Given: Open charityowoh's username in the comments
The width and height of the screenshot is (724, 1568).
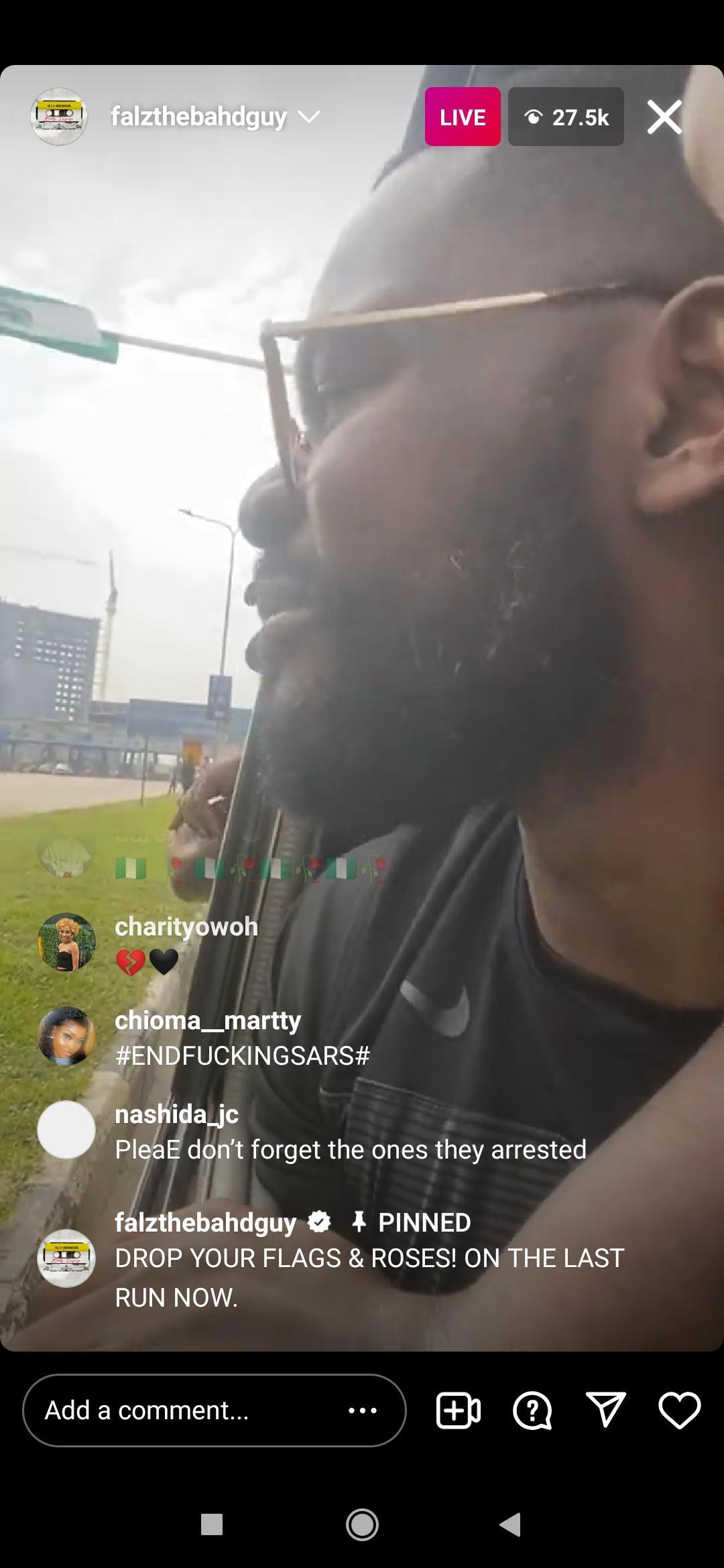Looking at the screenshot, I should tap(185, 926).
